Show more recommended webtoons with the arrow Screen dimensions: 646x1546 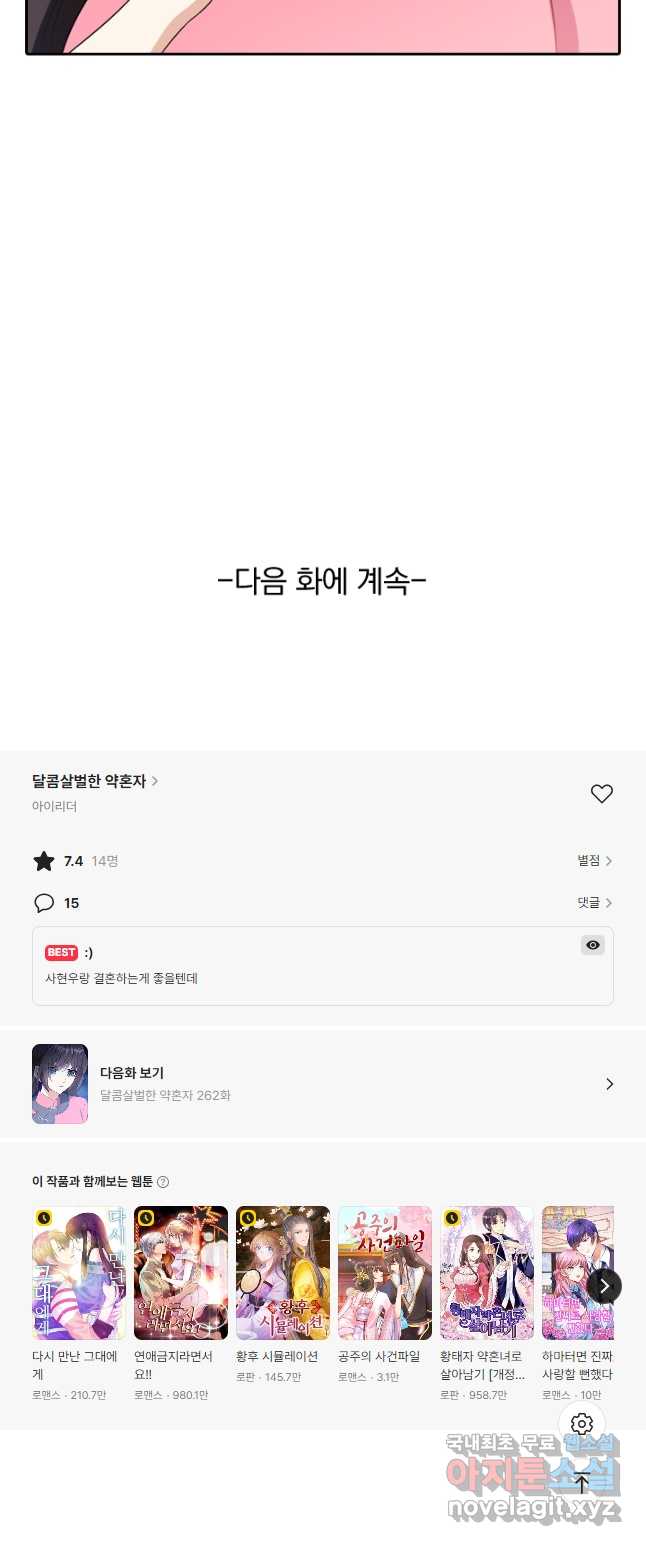(x=604, y=1286)
